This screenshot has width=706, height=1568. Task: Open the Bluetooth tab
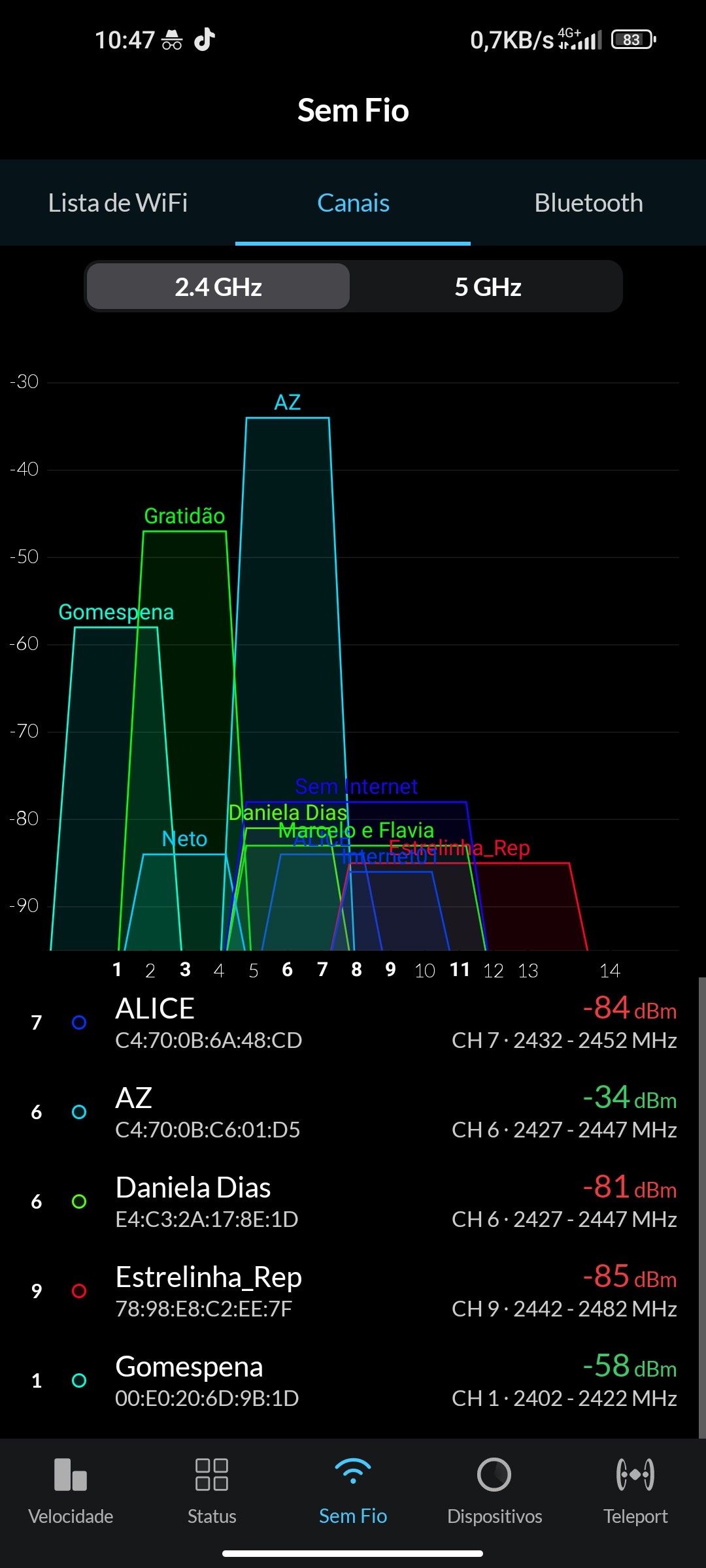[588, 203]
